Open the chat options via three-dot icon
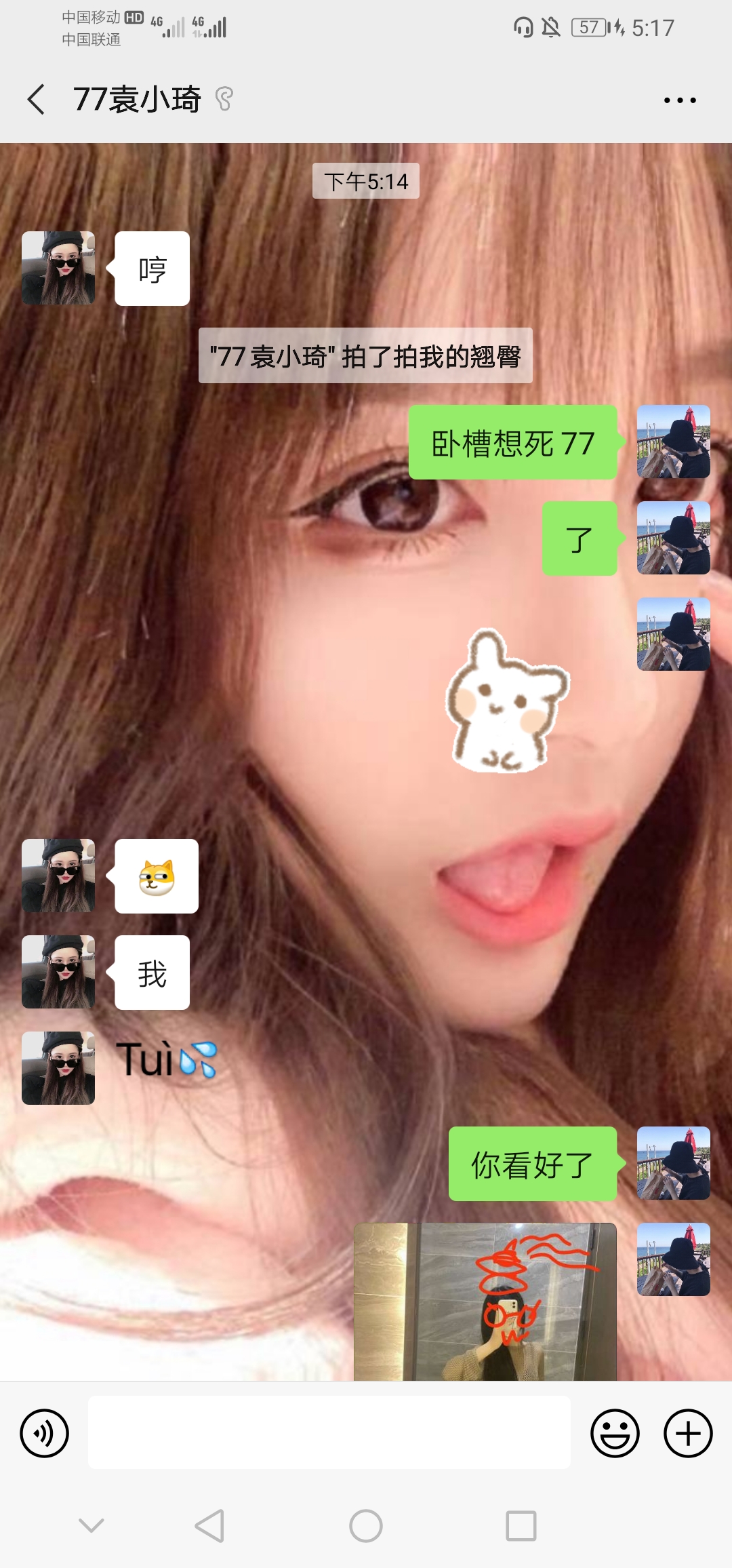Viewport: 732px width, 1568px height. tap(678, 100)
